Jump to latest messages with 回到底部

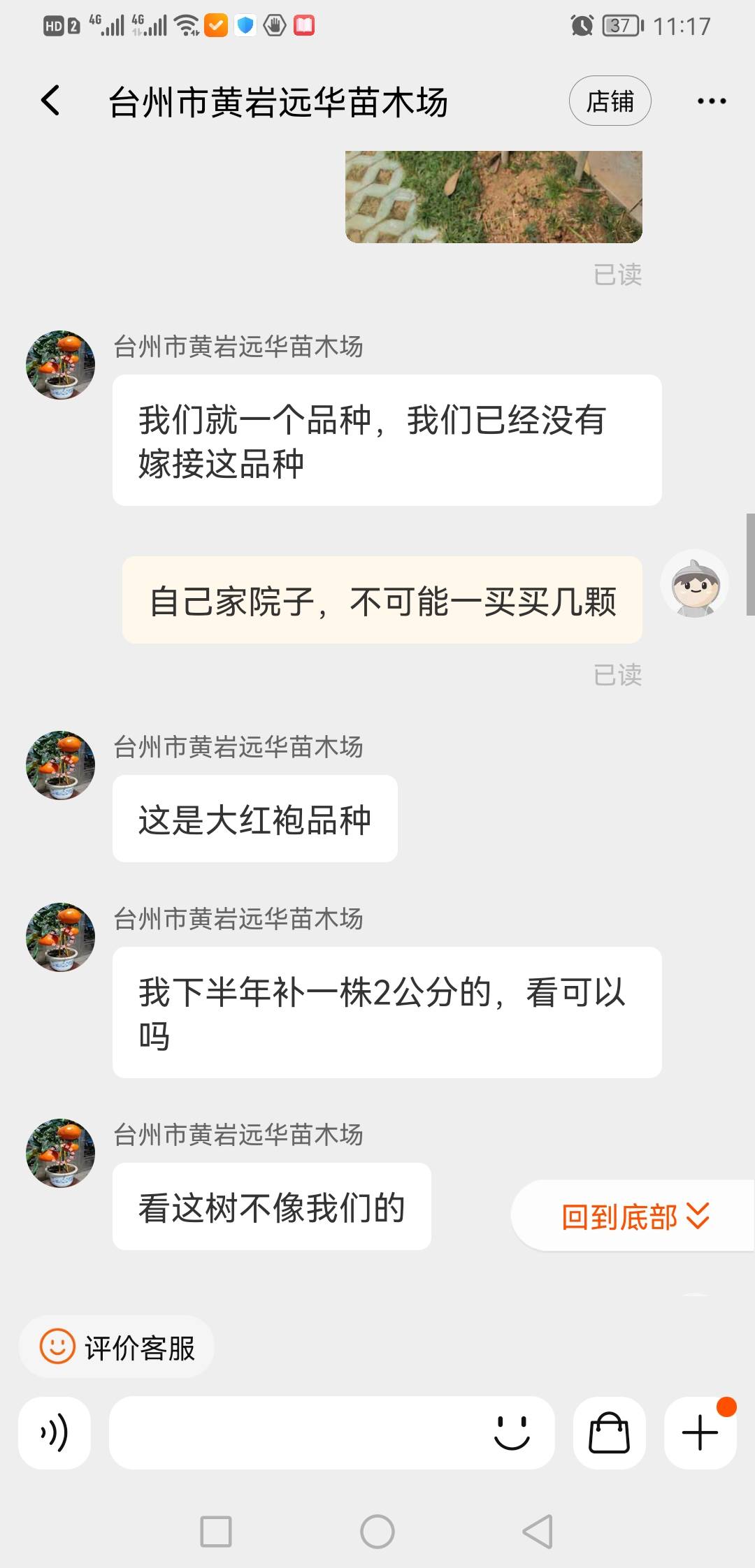point(633,1216)
